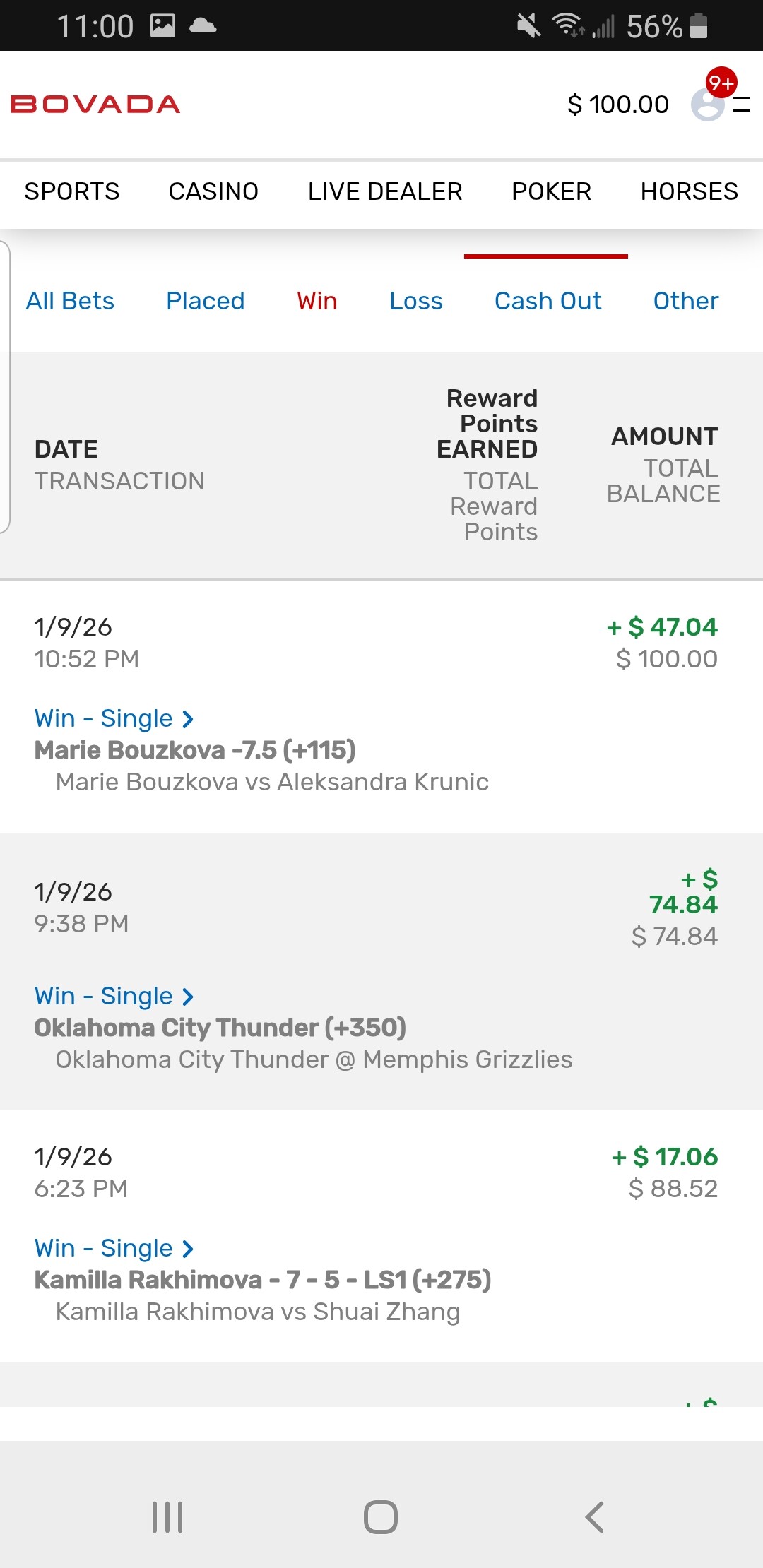Tap the Bovada logo to go home
The height and width of the screenshot is (1568, 763).
click(x=95, y=105)
